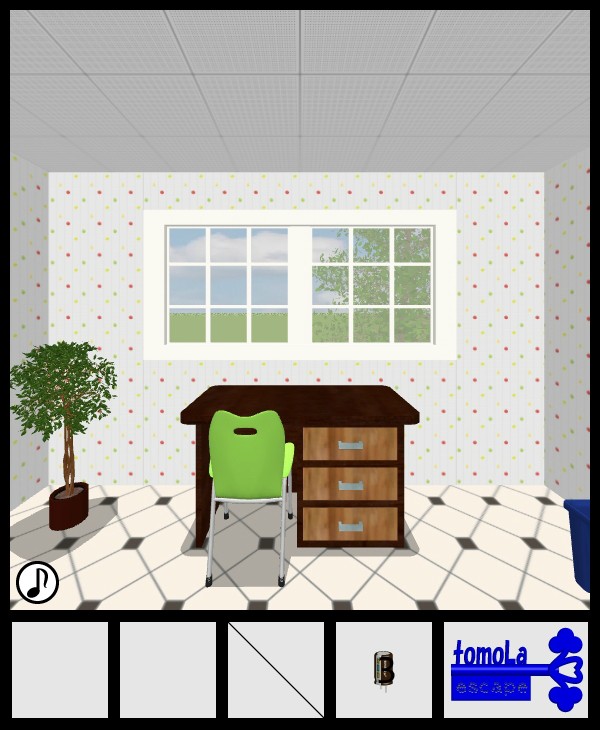The image size is (600, 730).
Task: Toggle the music note sound button
Action: (37, 582)
